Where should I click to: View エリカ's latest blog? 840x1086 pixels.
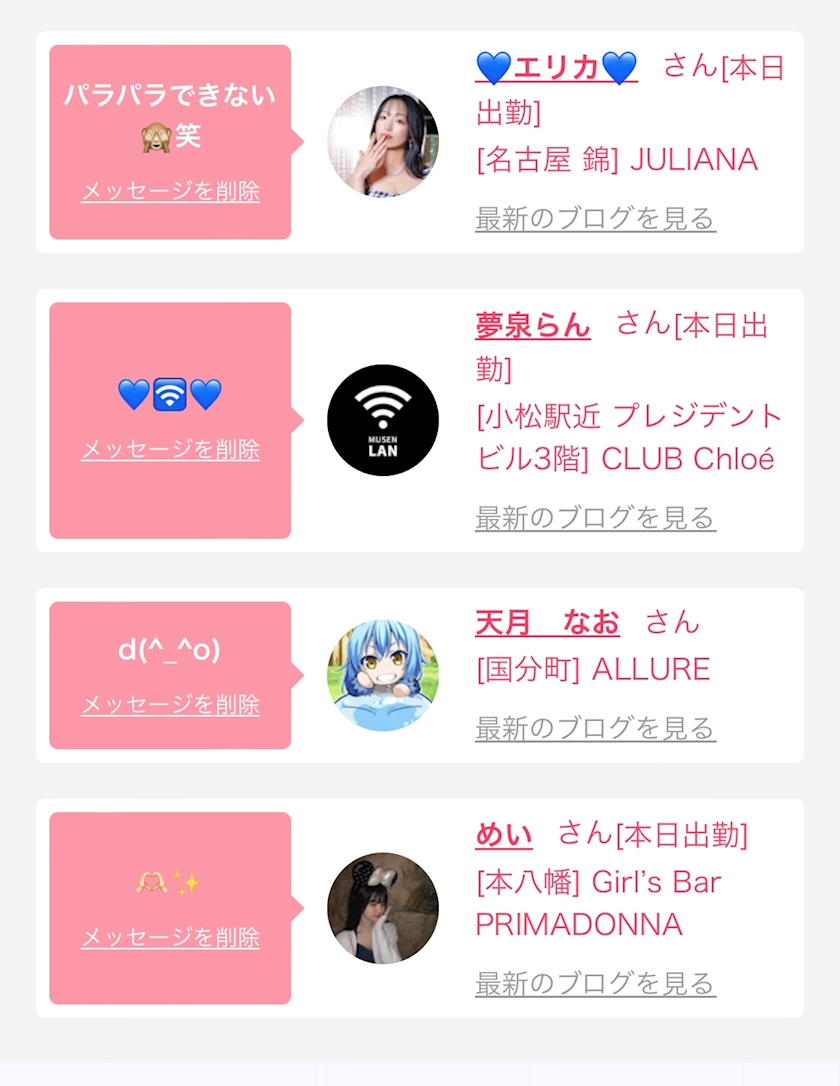click(x=595, y=218)
